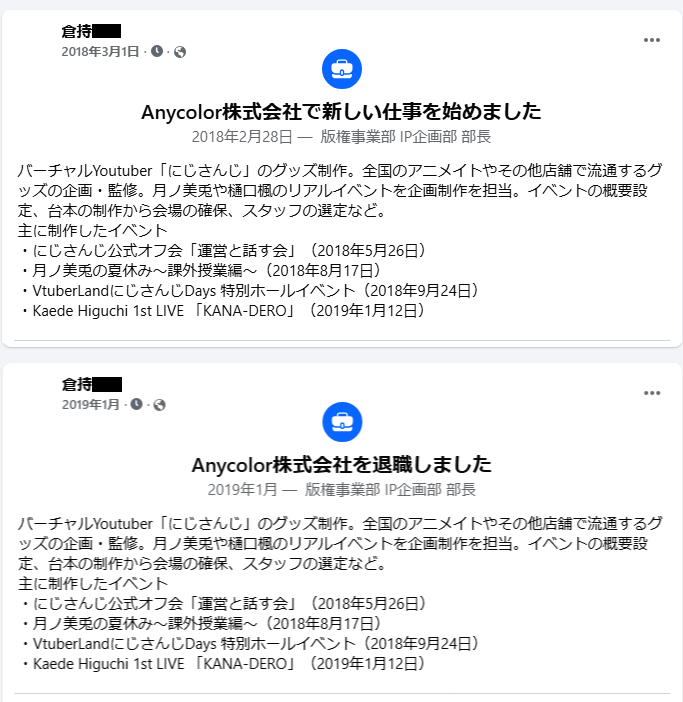Open the 2018年3月1日 post timestamp
This screenshot has height=702, width=683.
point(100,52)
